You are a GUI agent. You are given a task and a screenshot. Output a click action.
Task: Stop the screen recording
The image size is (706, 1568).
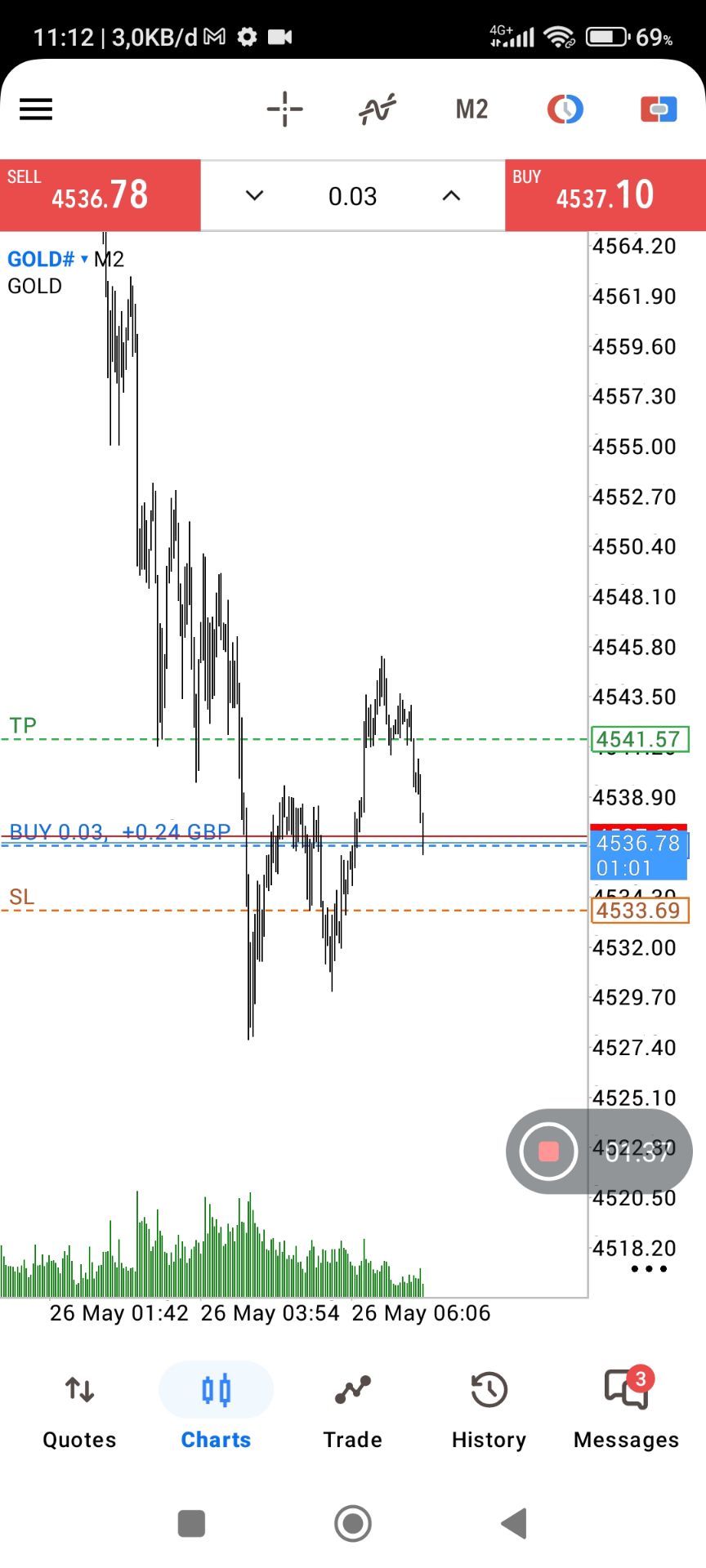[548, 1151]
